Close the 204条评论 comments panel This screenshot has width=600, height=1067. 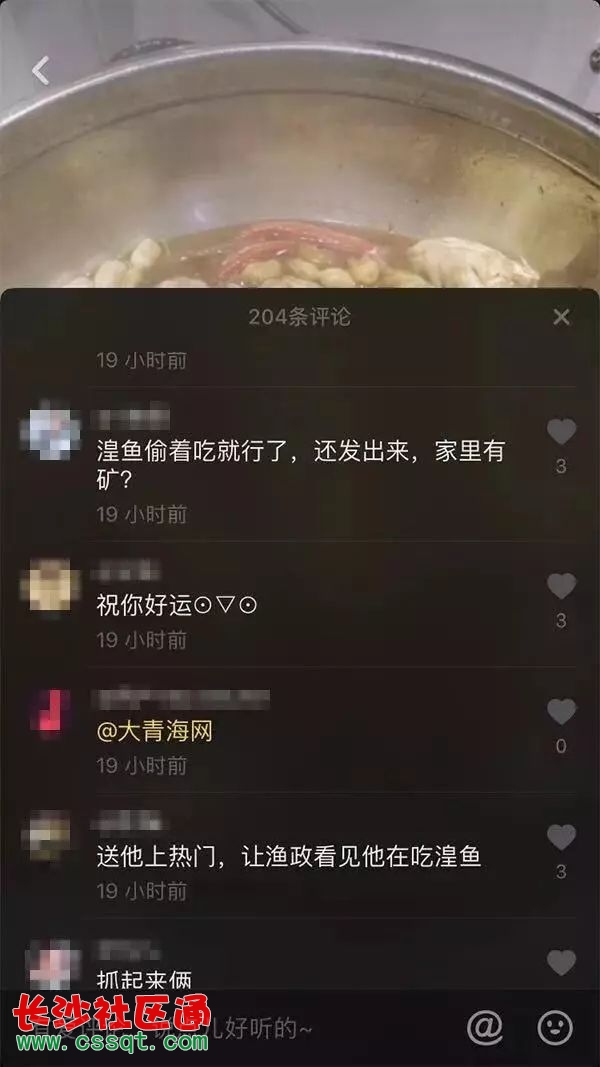[x=561, y=317]
